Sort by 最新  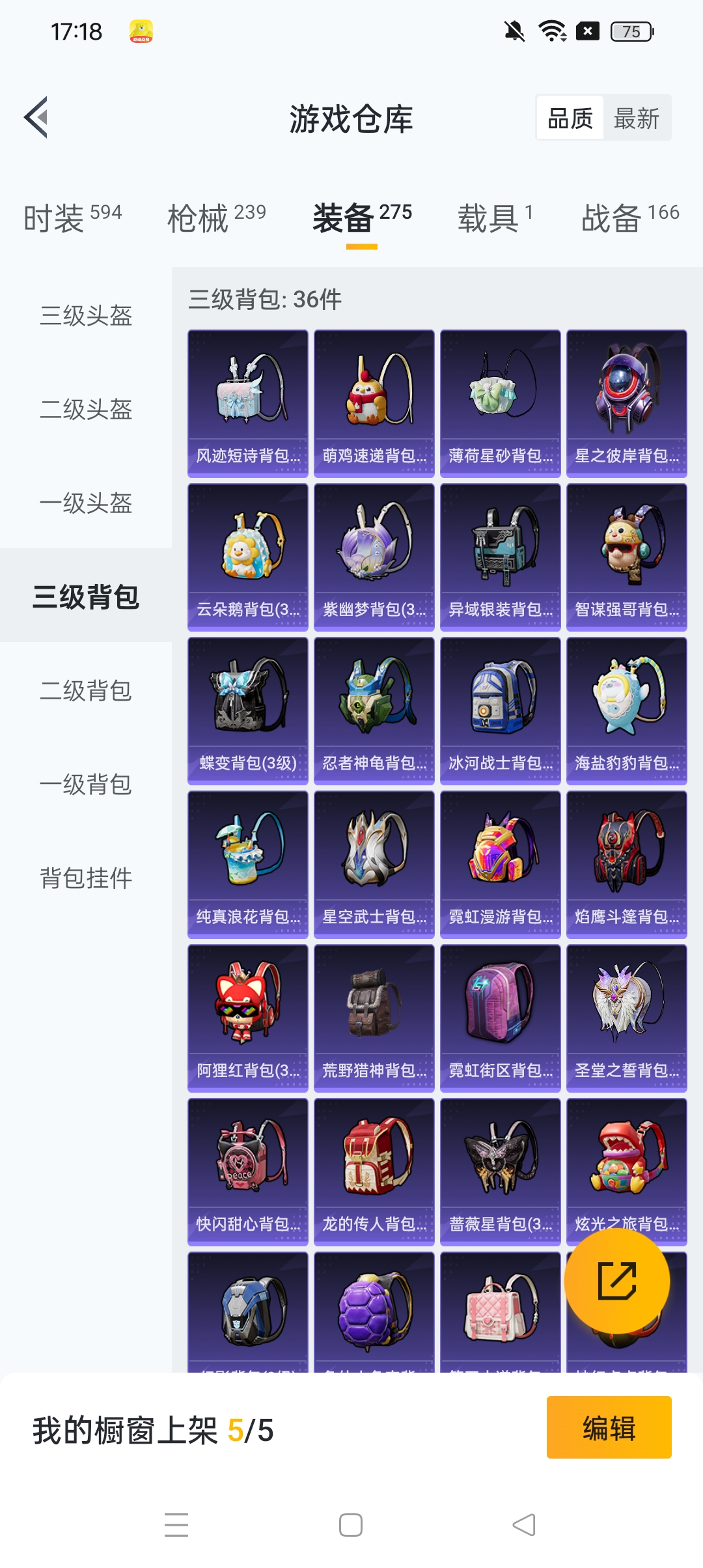pyautogui.click(x=636, y=119)
